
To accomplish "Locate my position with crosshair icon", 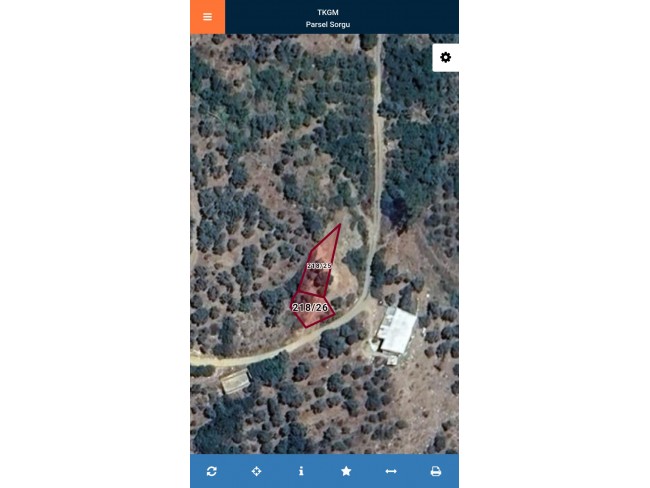I will coord(257,471).
